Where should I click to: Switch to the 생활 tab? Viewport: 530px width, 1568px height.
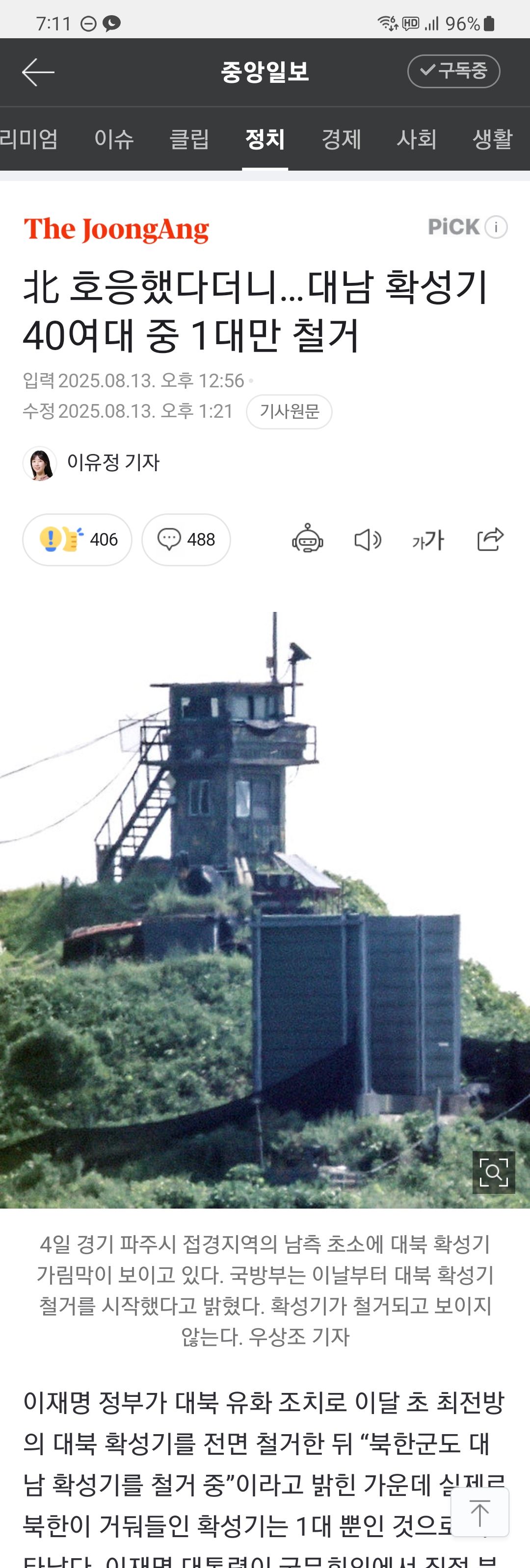coord(492,139)
